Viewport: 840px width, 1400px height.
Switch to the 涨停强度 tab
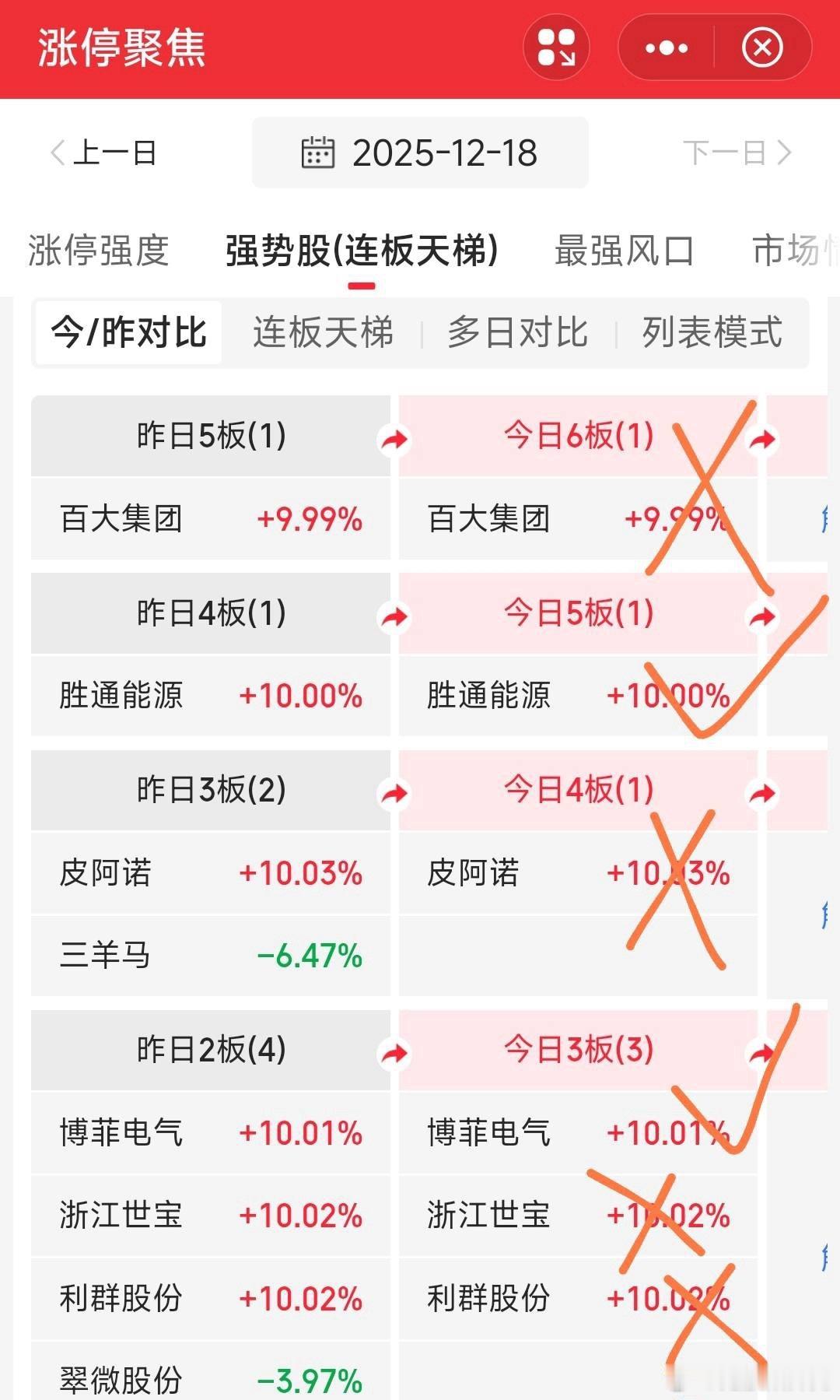pyautogui.click(x=96, y=251)
